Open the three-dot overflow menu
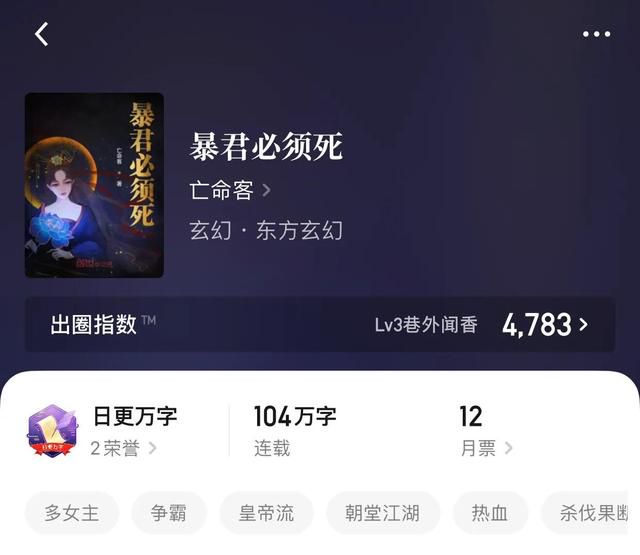Viewport: 640px width, 555px height. 596,34
